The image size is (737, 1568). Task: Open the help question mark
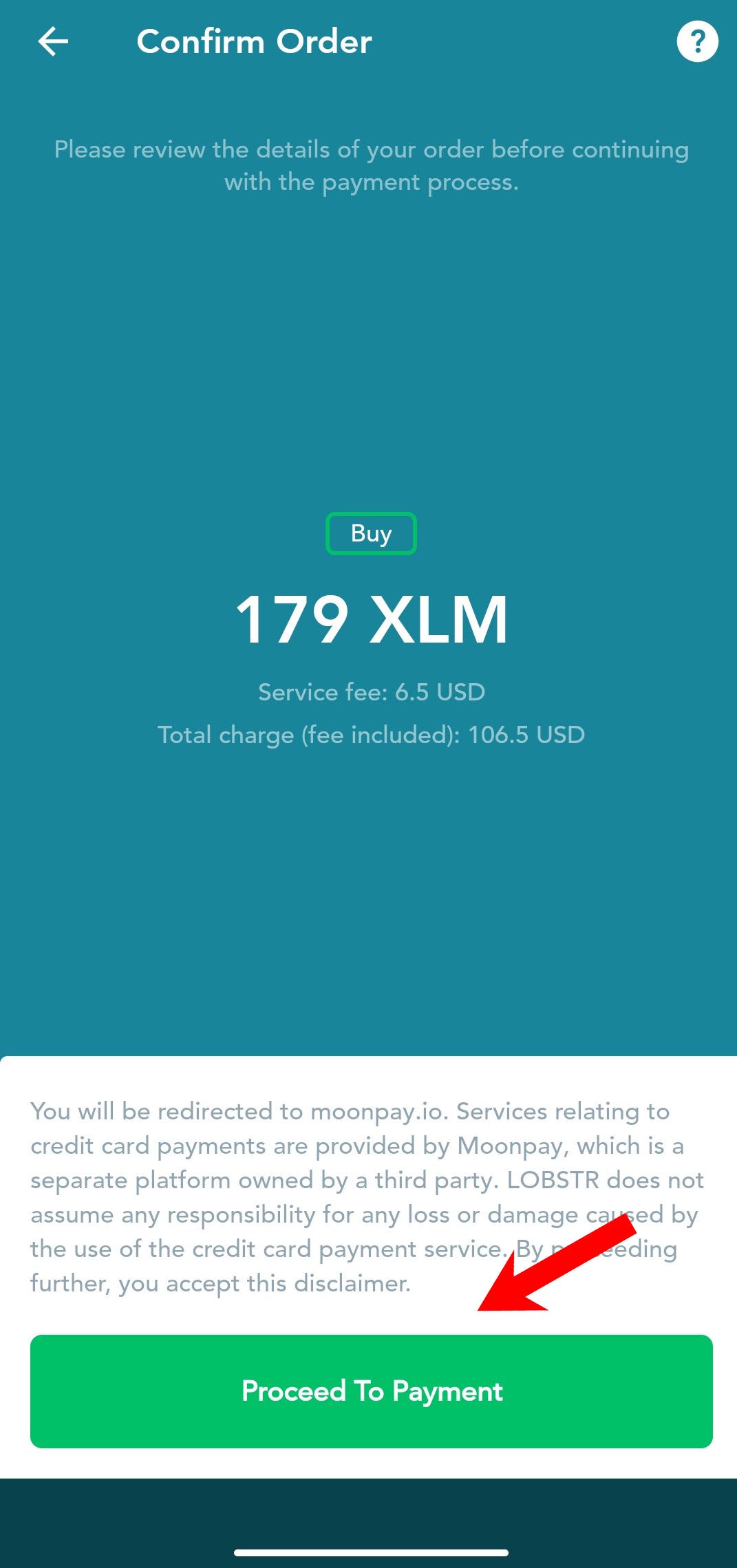tap(697, 41)
